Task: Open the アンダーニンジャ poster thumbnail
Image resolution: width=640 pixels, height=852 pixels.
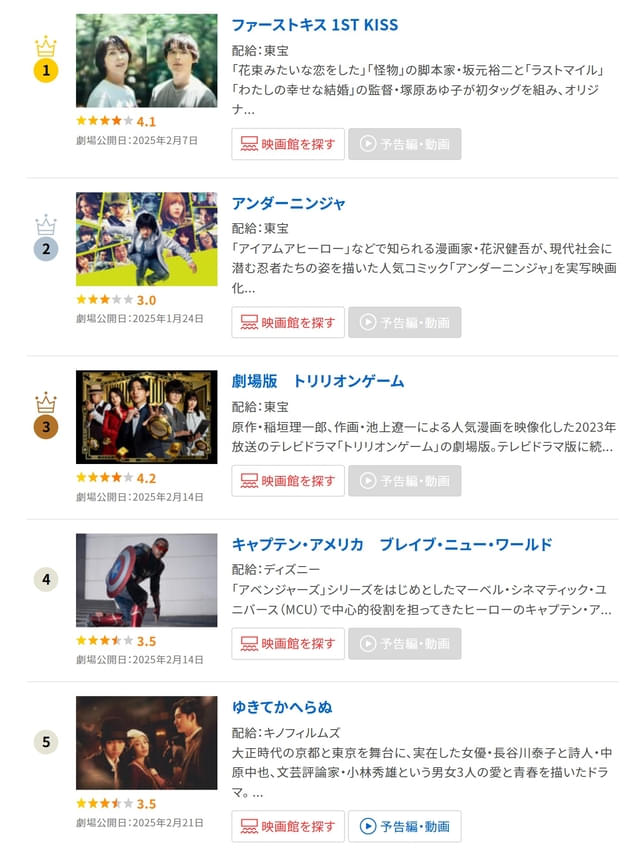Action: coord(146,239)
